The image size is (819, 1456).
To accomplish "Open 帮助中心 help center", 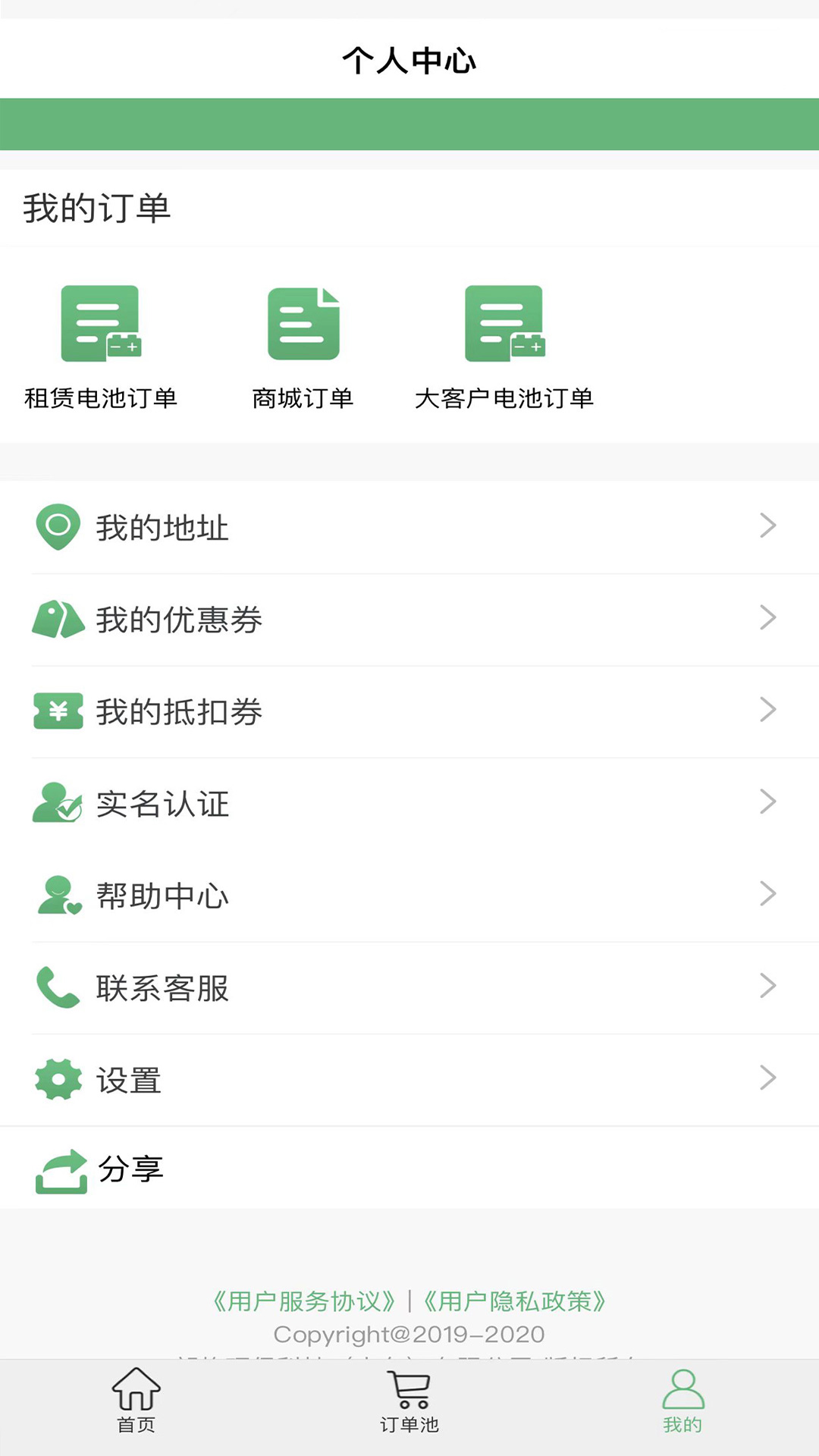I will pos(409,896).
